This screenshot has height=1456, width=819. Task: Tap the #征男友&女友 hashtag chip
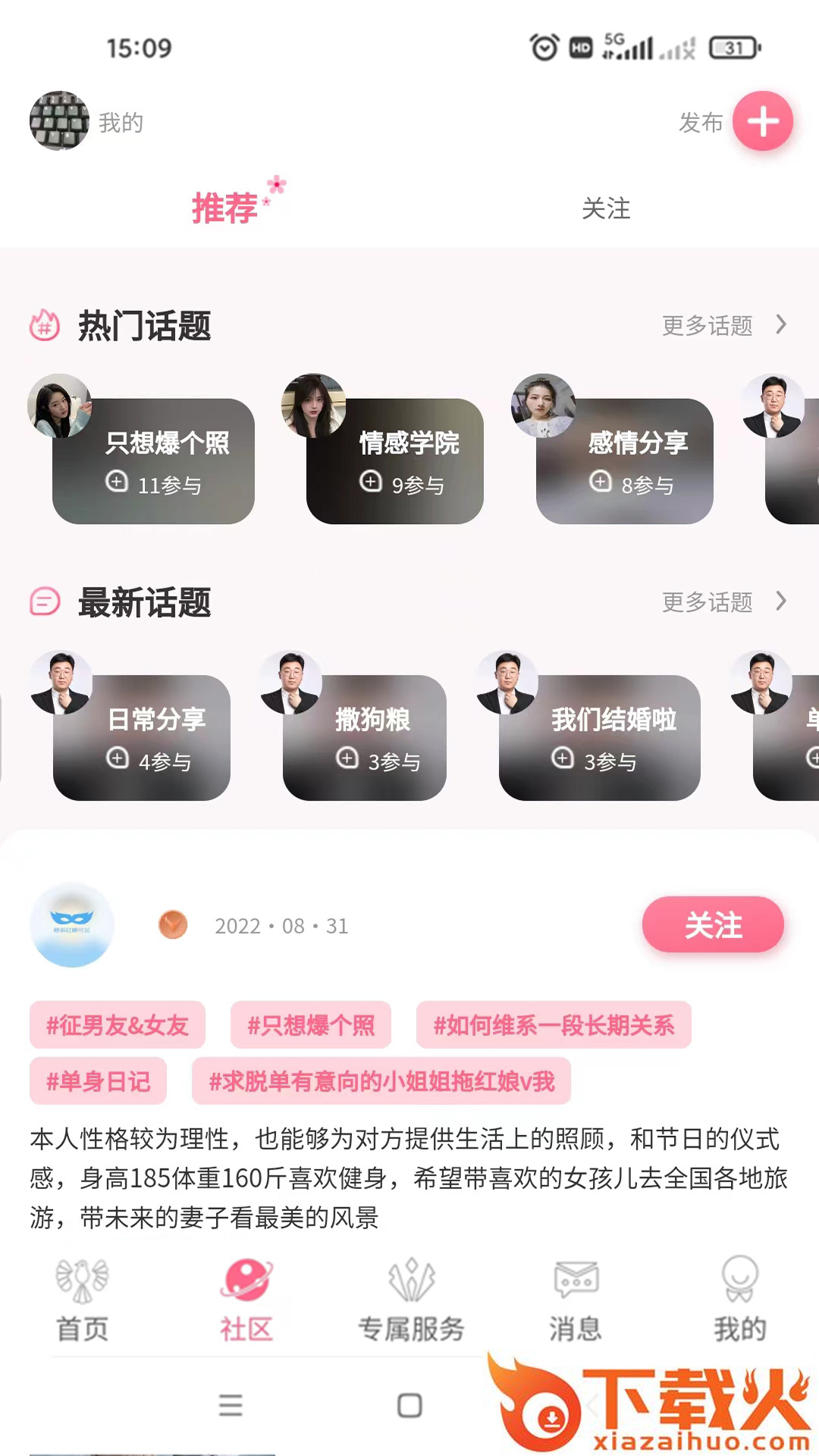(x=118, y=1025)
